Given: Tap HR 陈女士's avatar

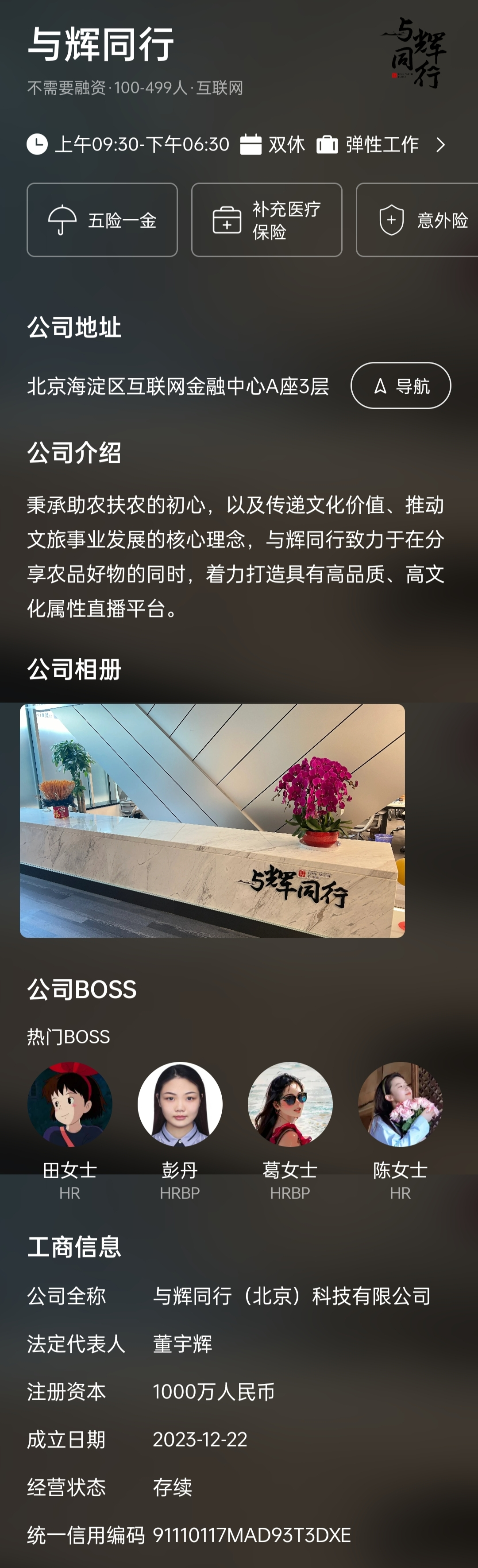Looking at the screenshot, I should tap(400, 1104).
